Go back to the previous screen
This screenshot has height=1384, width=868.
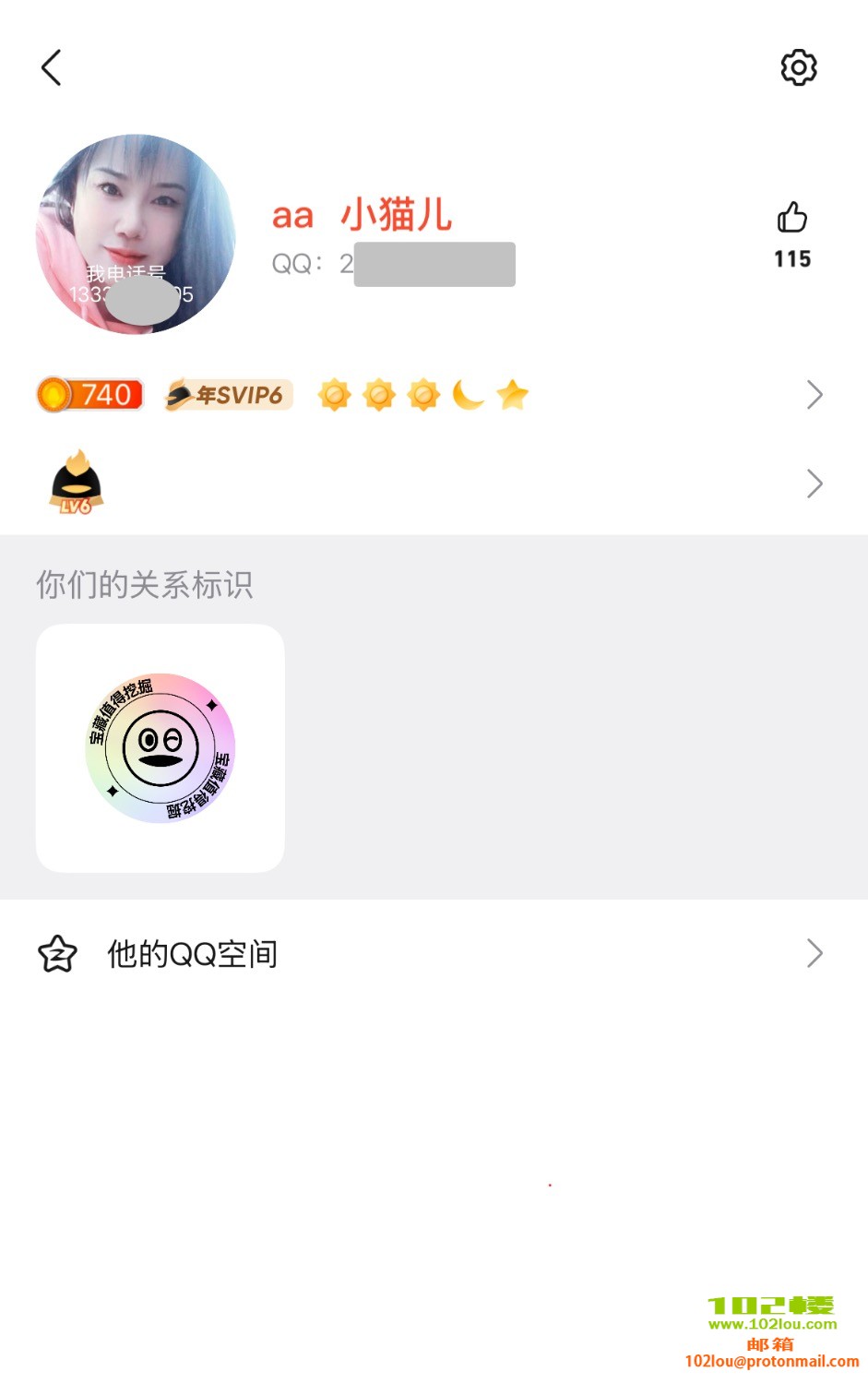[x=52, y=67]
